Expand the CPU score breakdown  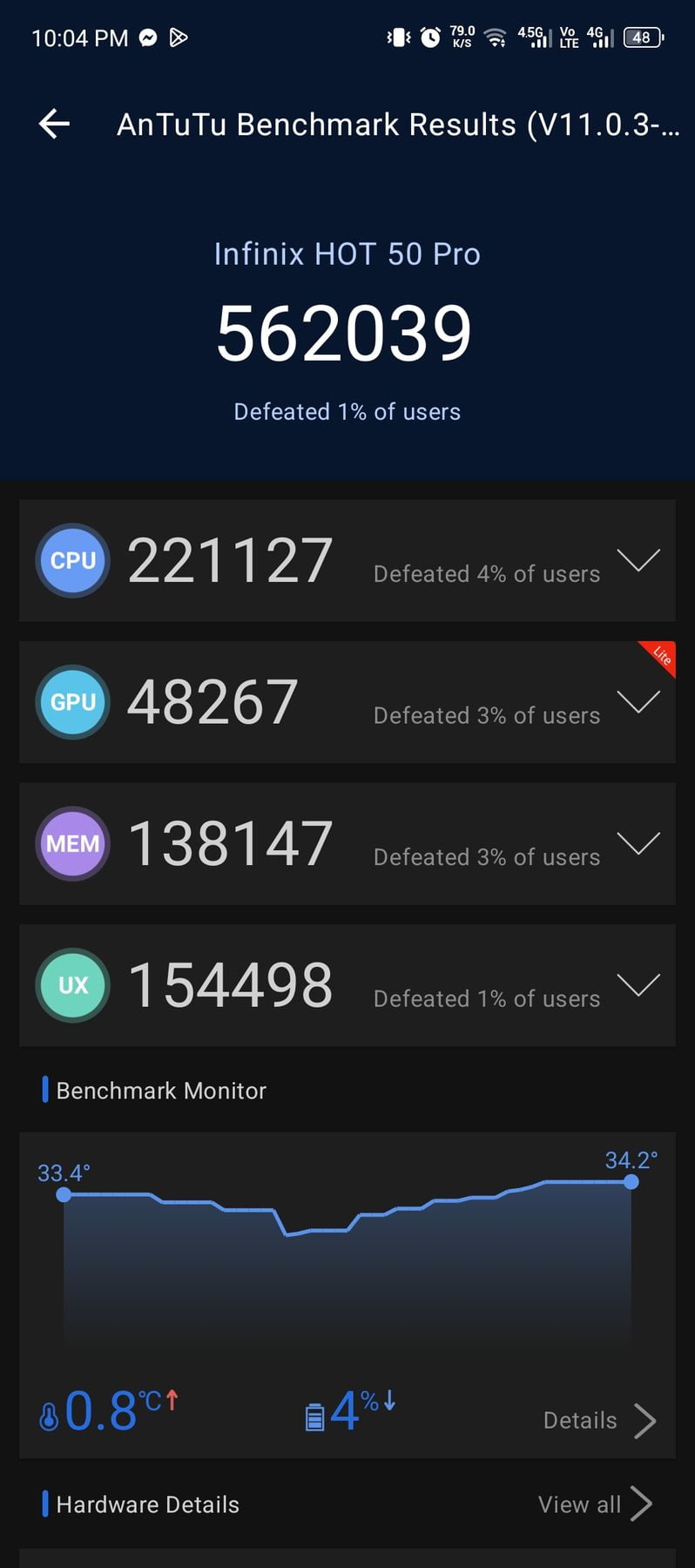638,560
